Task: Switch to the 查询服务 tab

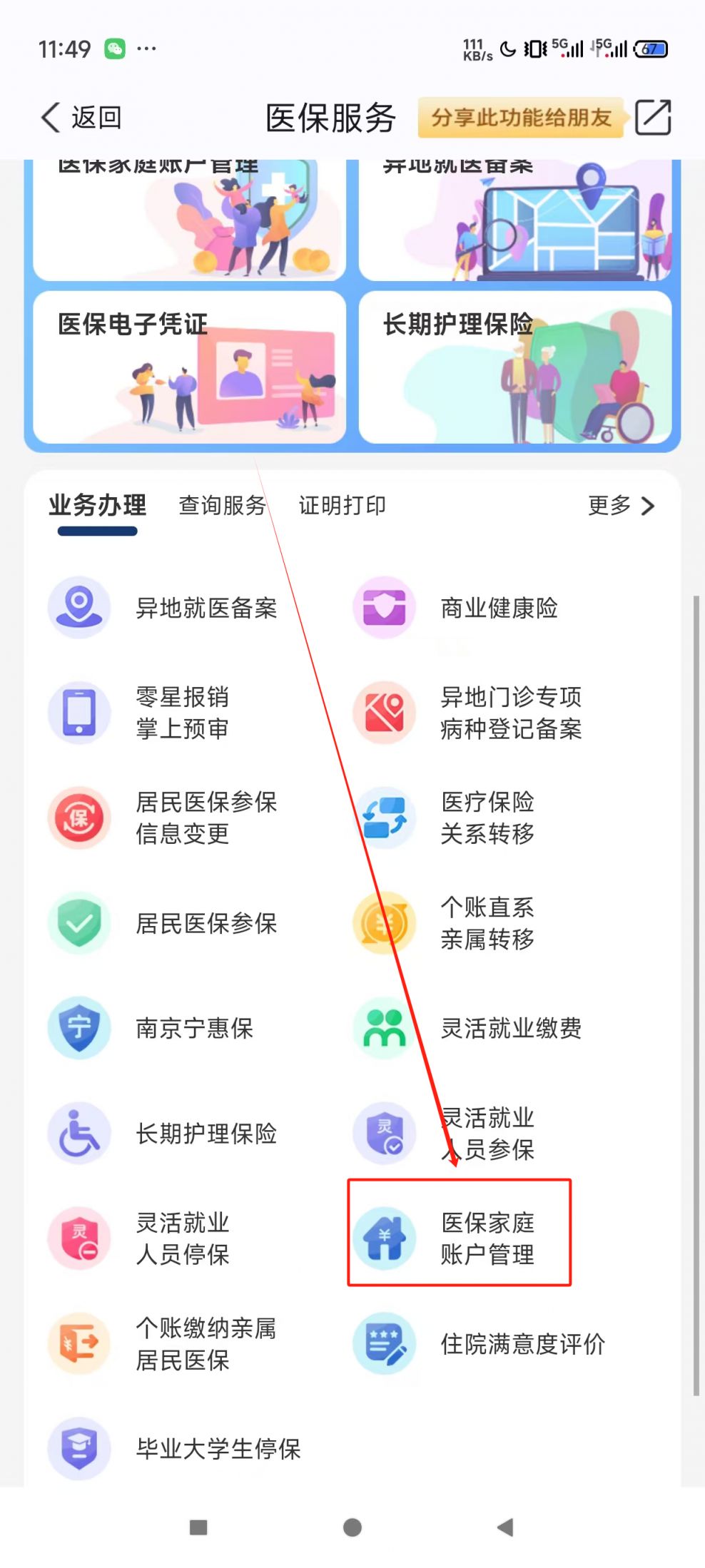Action: [x=222, y=506]
